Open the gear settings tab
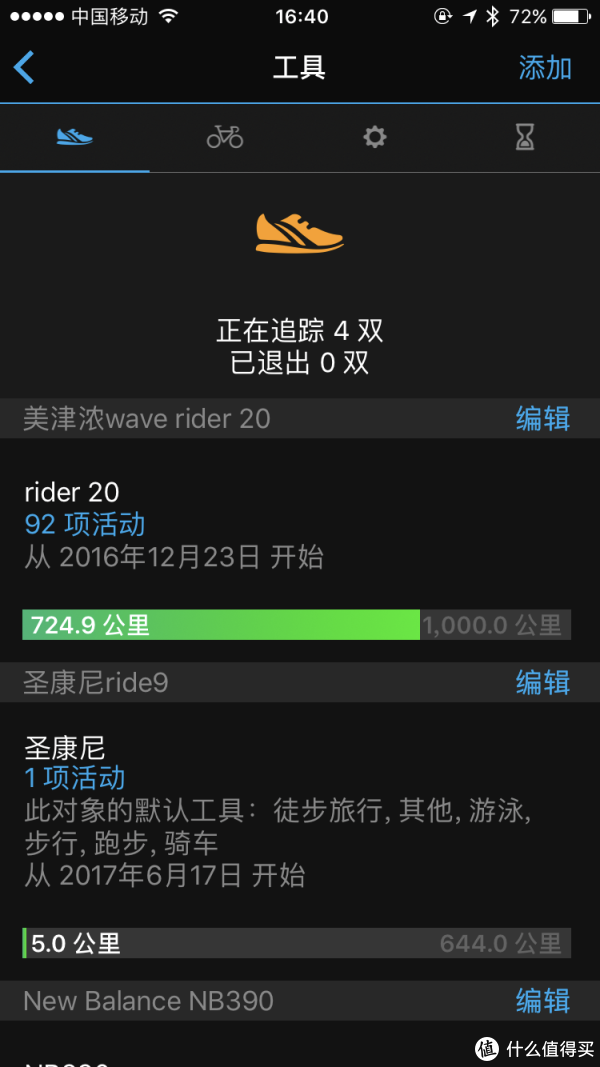Screen dimensions: 600x1067 [x=375, y=137]
